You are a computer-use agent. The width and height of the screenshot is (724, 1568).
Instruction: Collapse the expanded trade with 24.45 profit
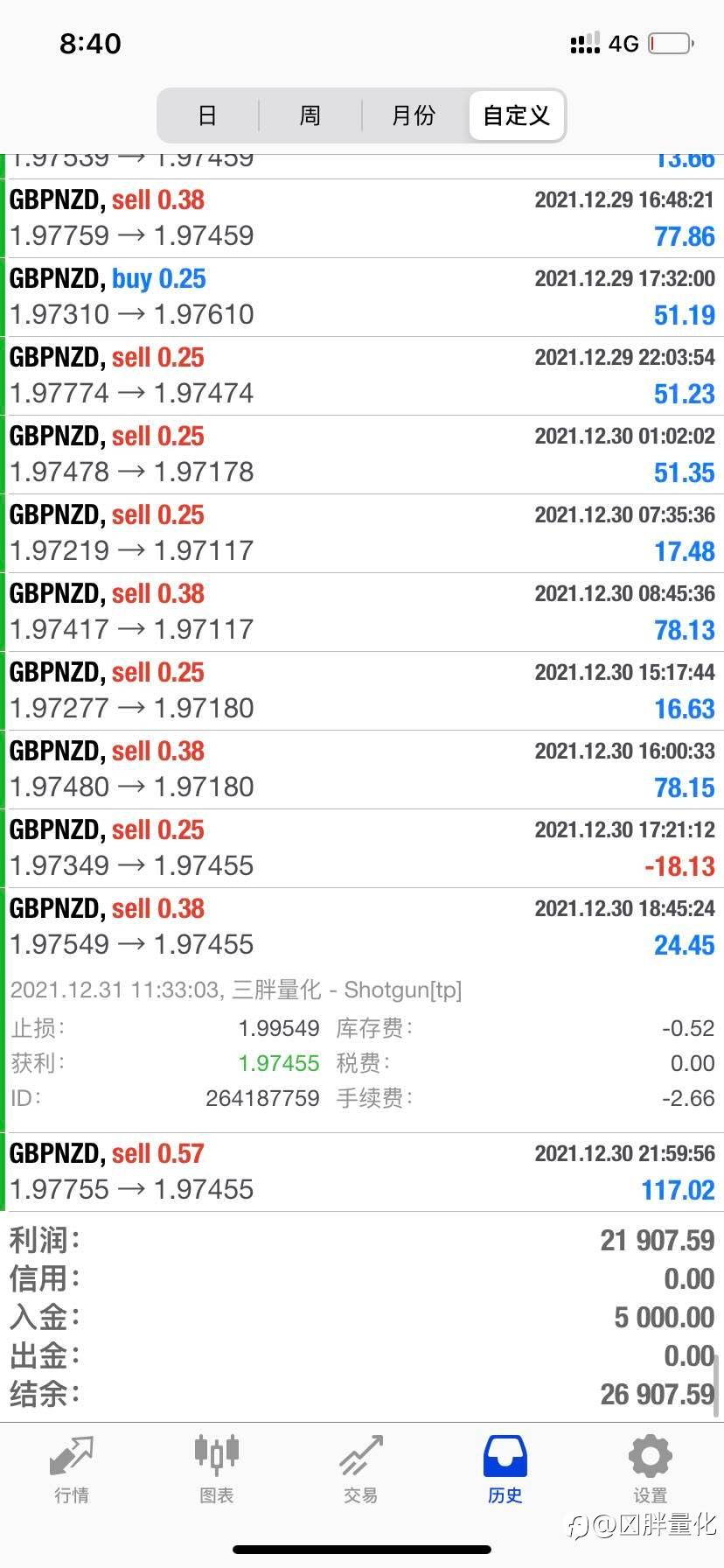click(362, 927)
